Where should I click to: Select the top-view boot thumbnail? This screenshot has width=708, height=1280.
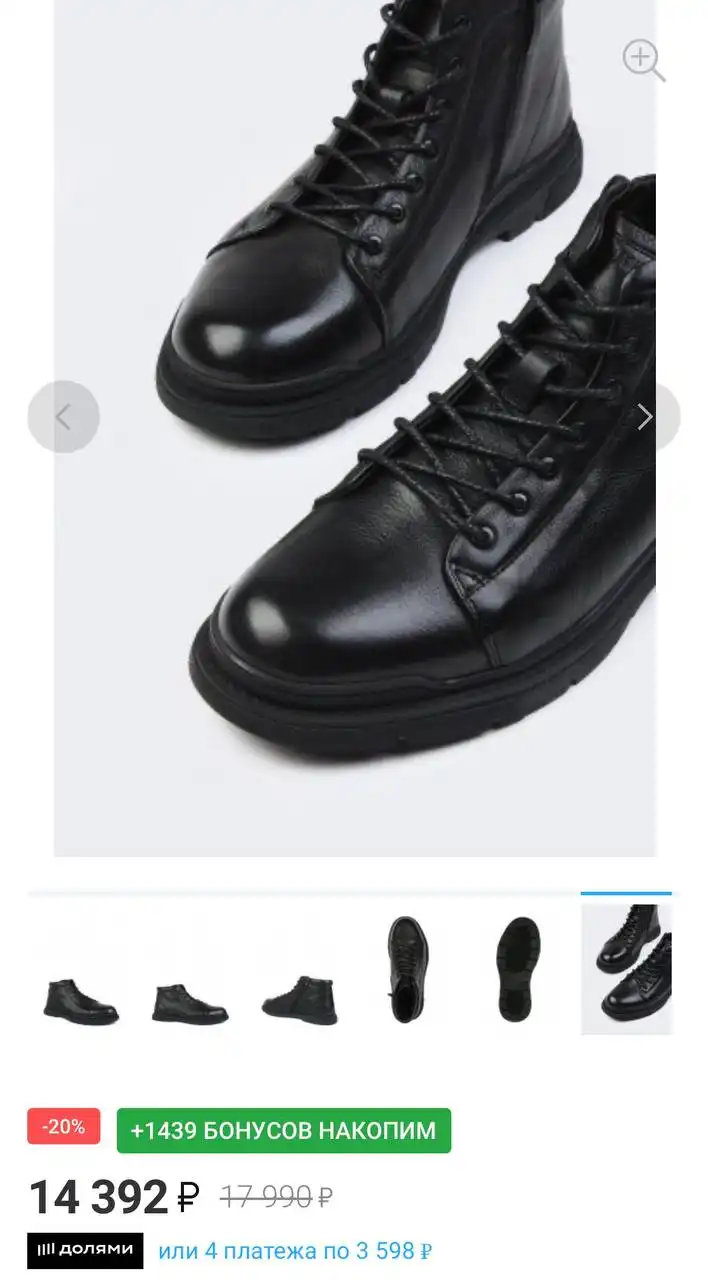(x=408, y=969)
